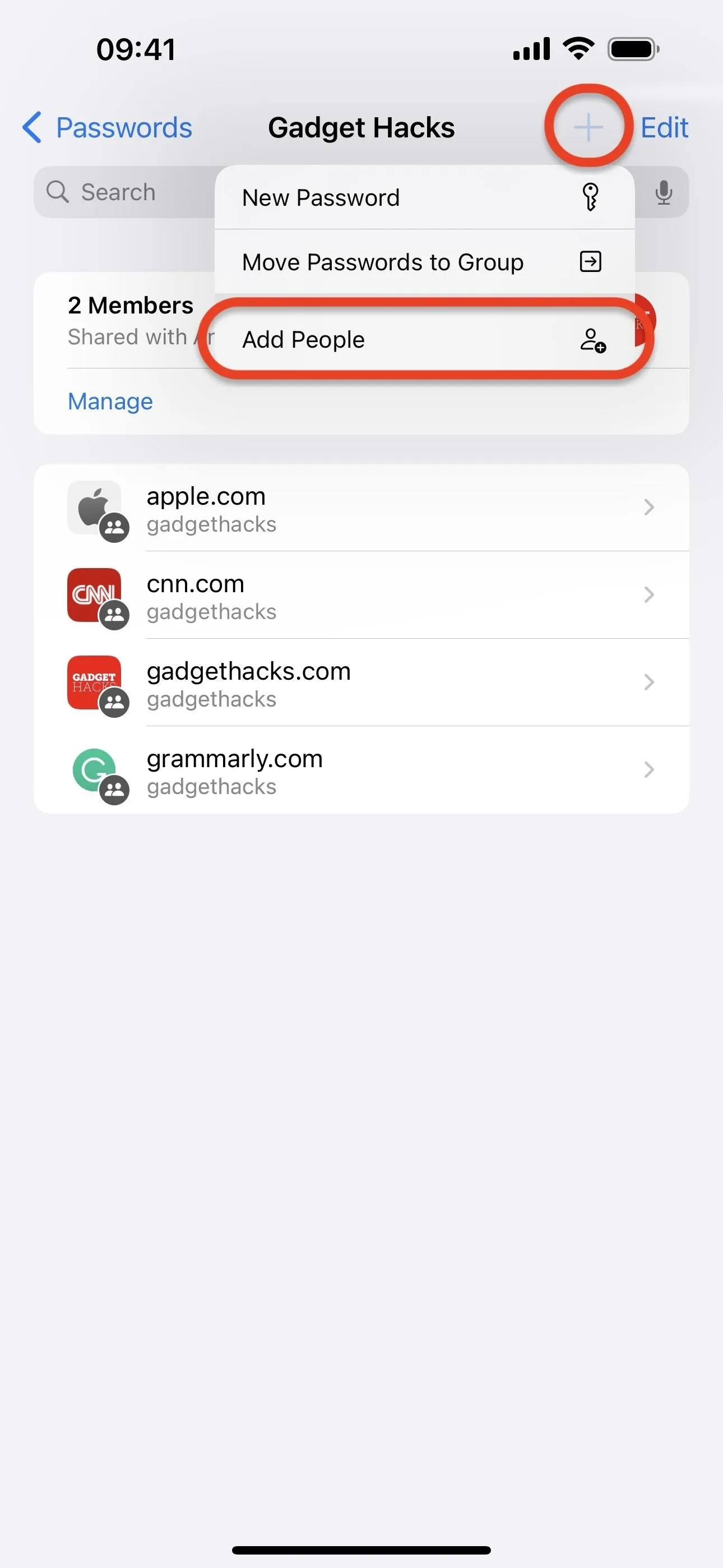723x1568 pixels.
Task: Open the gadgethacks.com password entry
Action: [x=361, y=683]
